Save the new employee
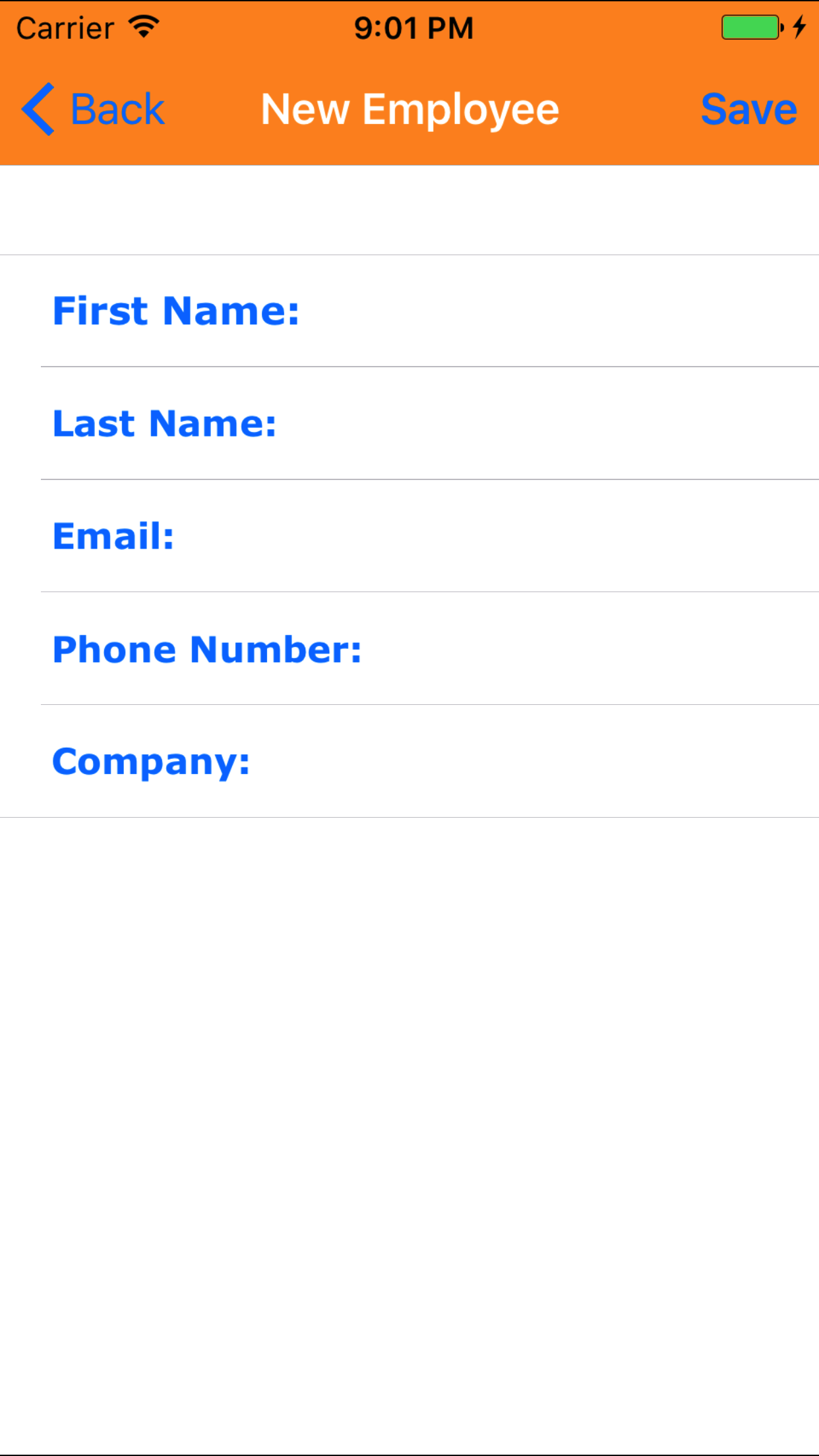The height and width of the screenshot is (1456, 819). 748,109
